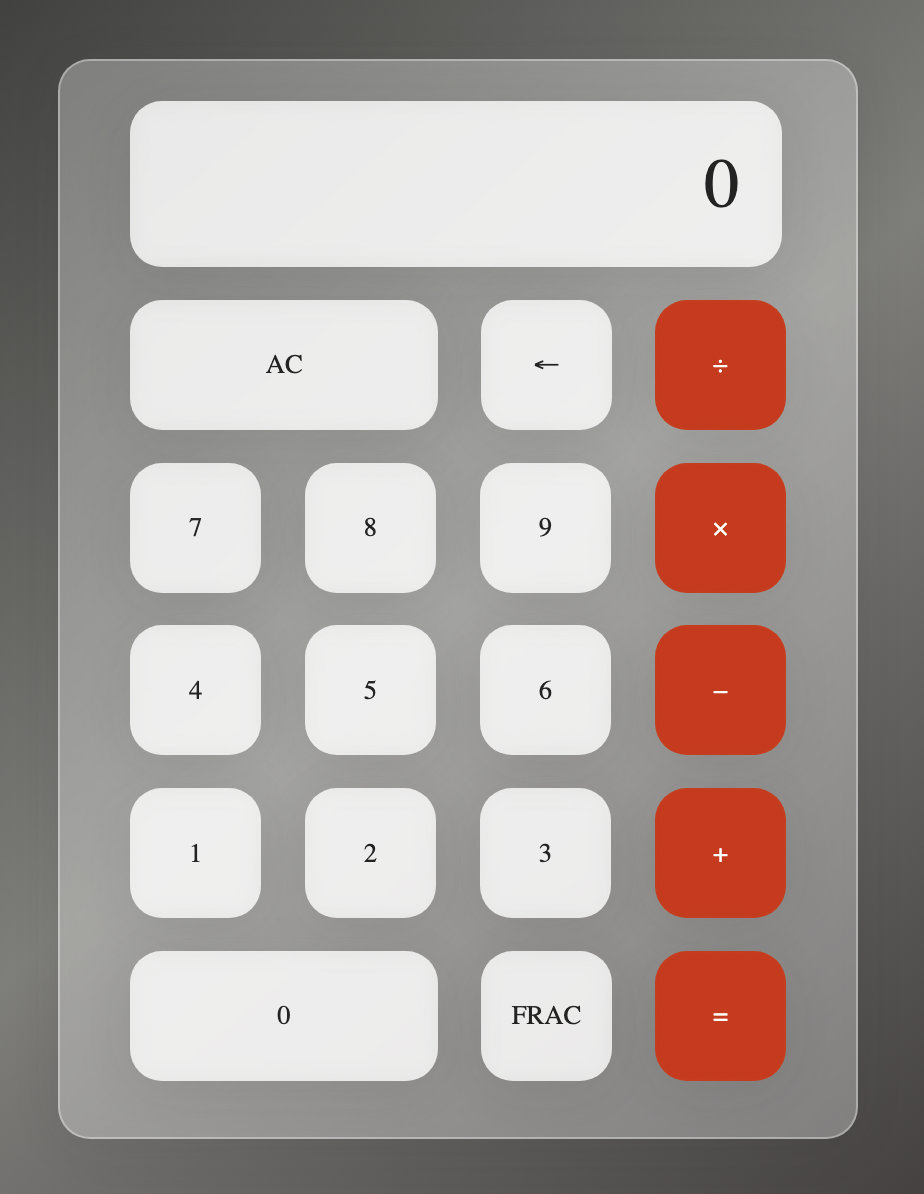Enter digit 6
924x1194 pixels.
coord(545,690)
